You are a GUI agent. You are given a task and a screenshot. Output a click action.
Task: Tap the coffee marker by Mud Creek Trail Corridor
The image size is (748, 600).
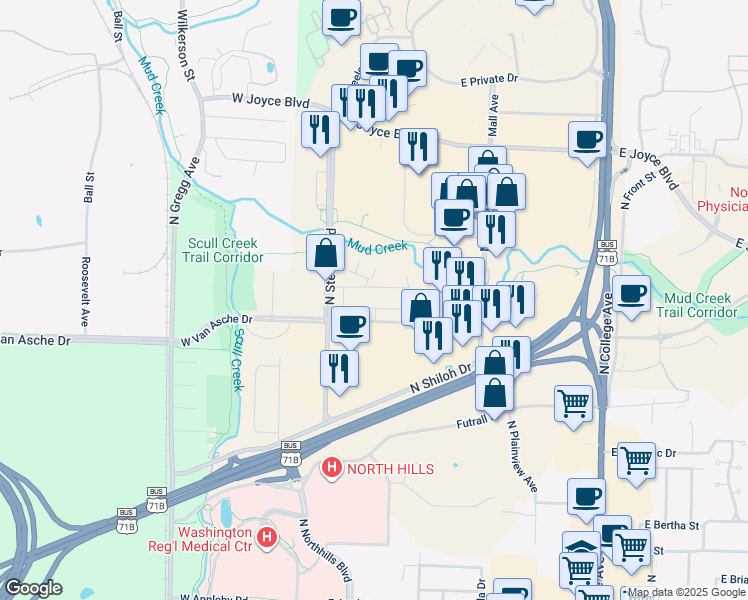coord(632,294)
